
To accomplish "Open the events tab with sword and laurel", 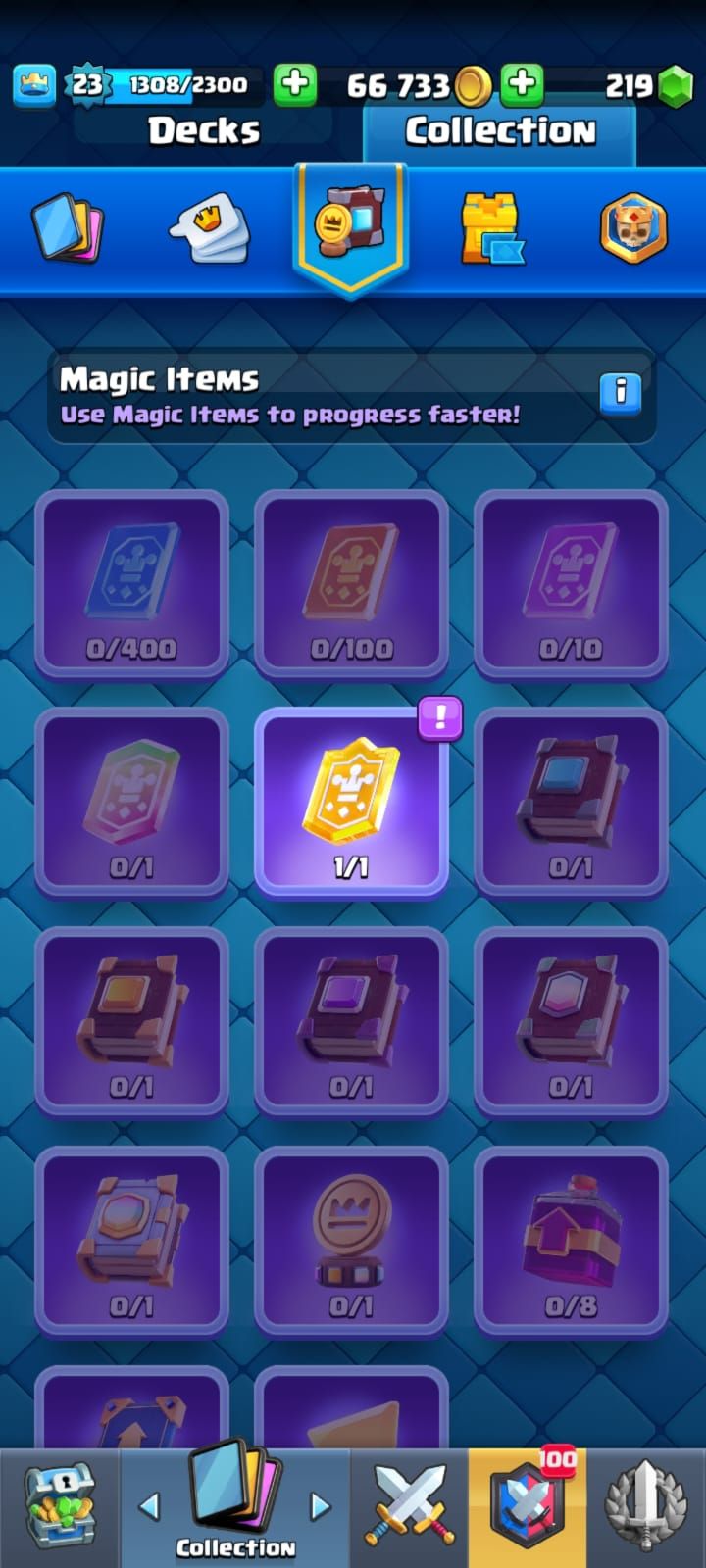I will coord(645,1507).
